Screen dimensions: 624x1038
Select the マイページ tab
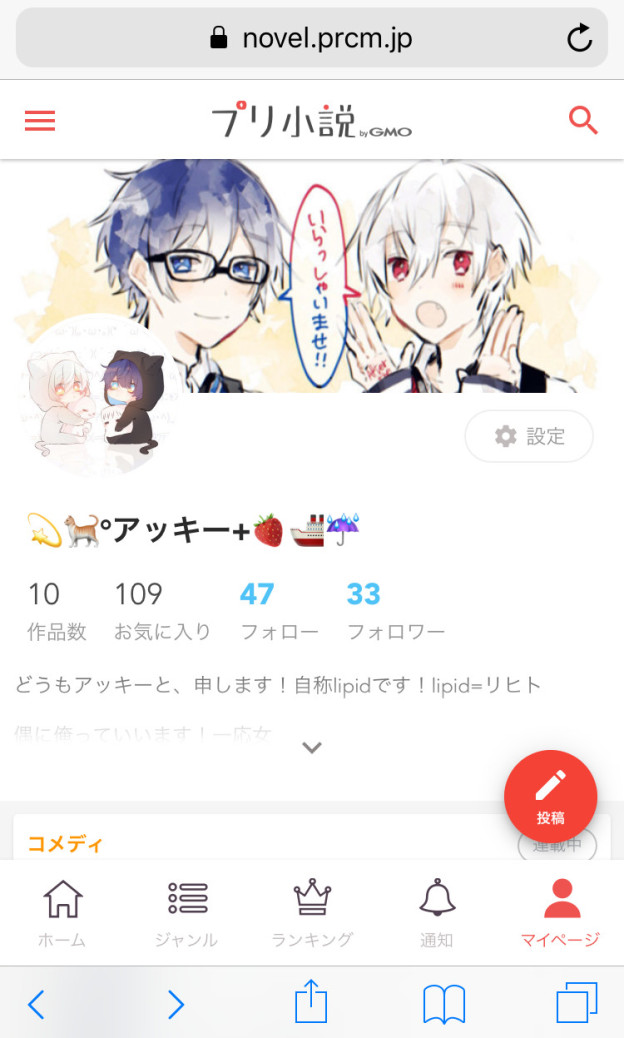click(x=560, y=913)
